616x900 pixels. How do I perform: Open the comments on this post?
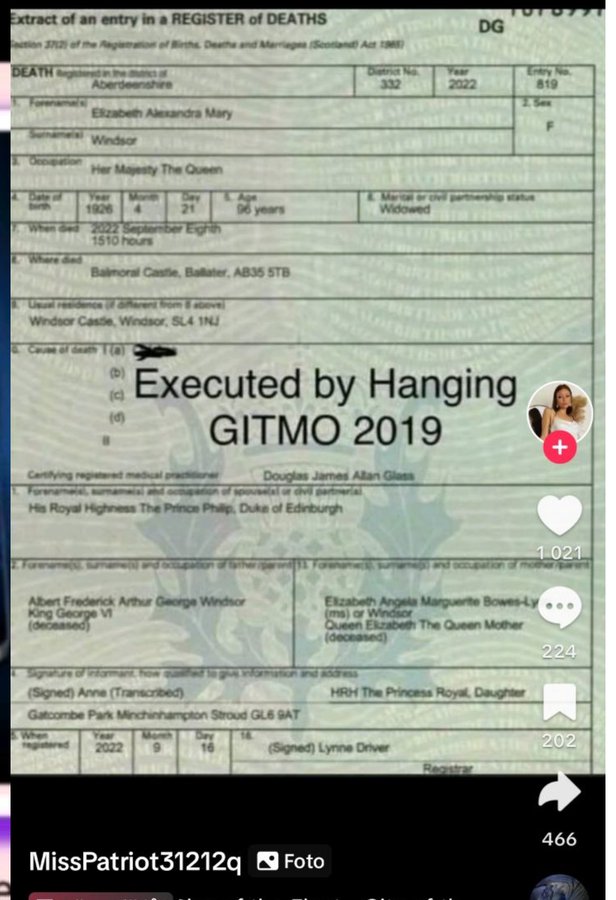pos(559,607)
